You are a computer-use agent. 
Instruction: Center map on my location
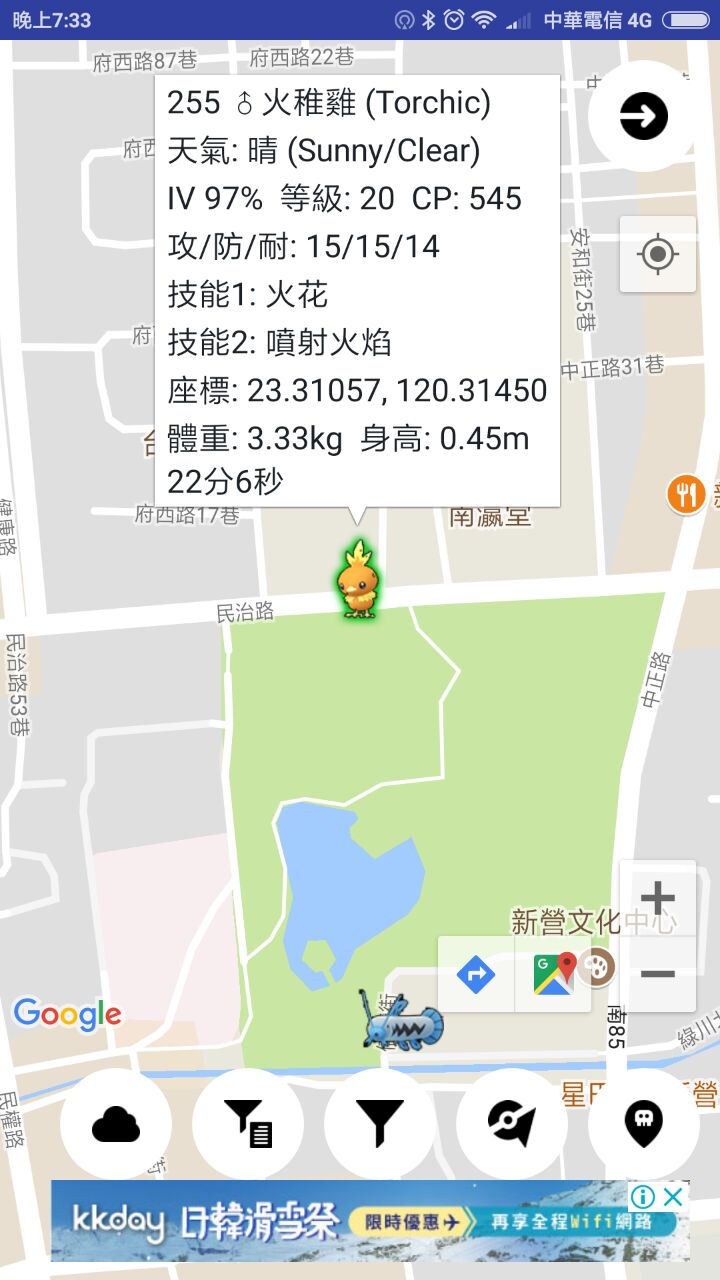pyautogui.click(x=657, y=254)
